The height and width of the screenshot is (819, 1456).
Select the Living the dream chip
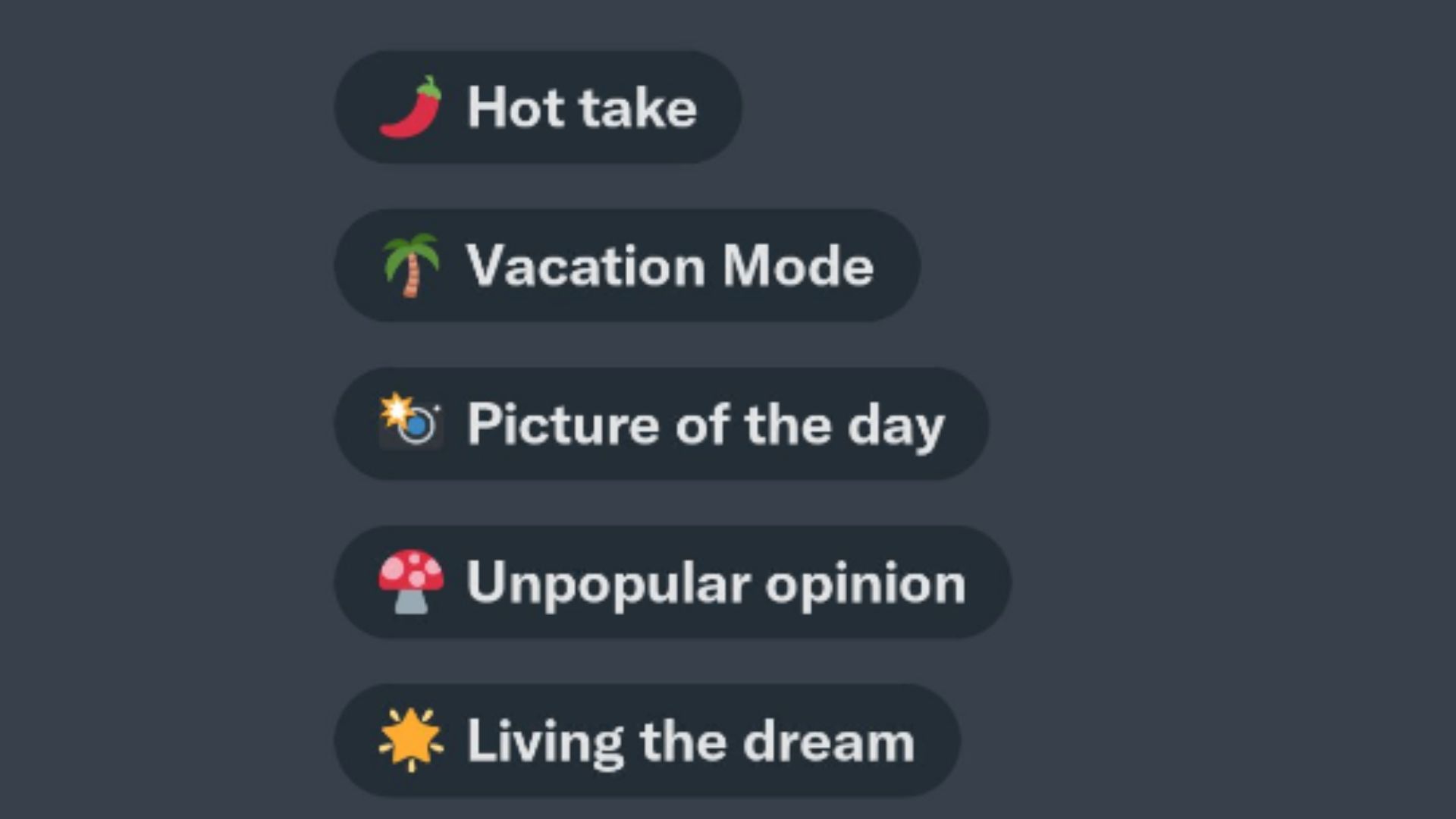[647, 741]
